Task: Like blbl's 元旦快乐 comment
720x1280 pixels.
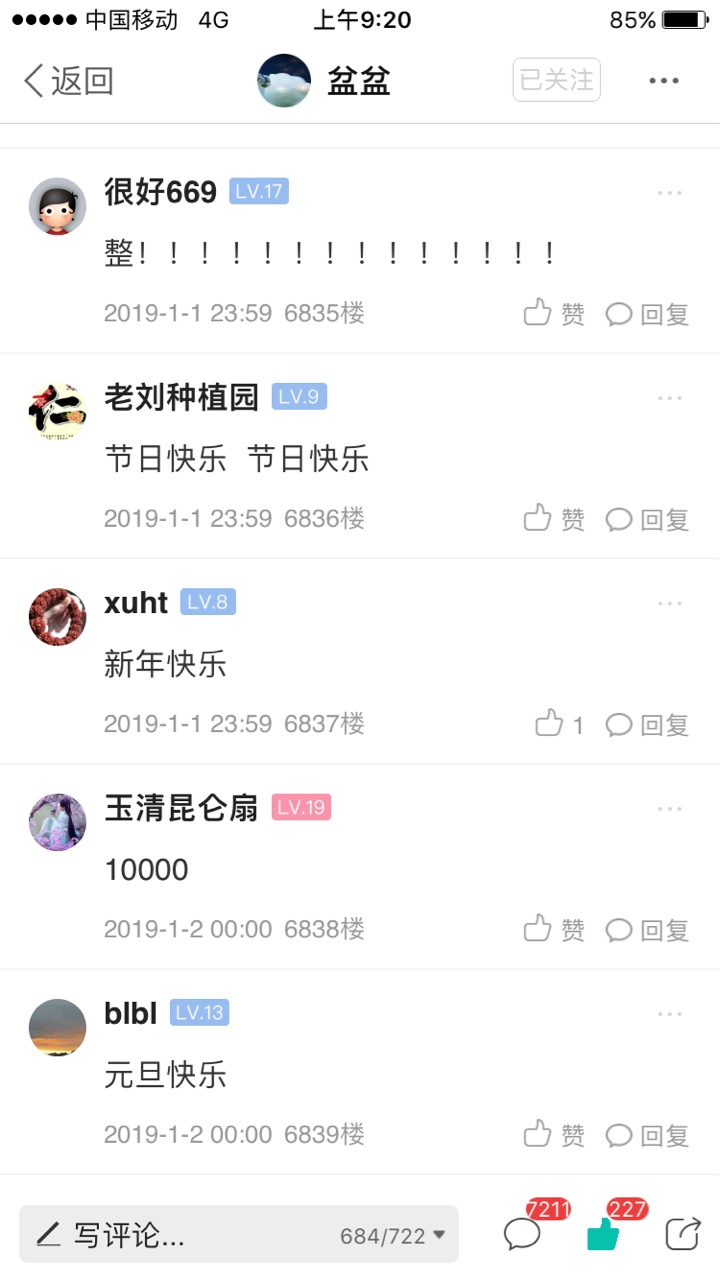Action: (554, 1135)
